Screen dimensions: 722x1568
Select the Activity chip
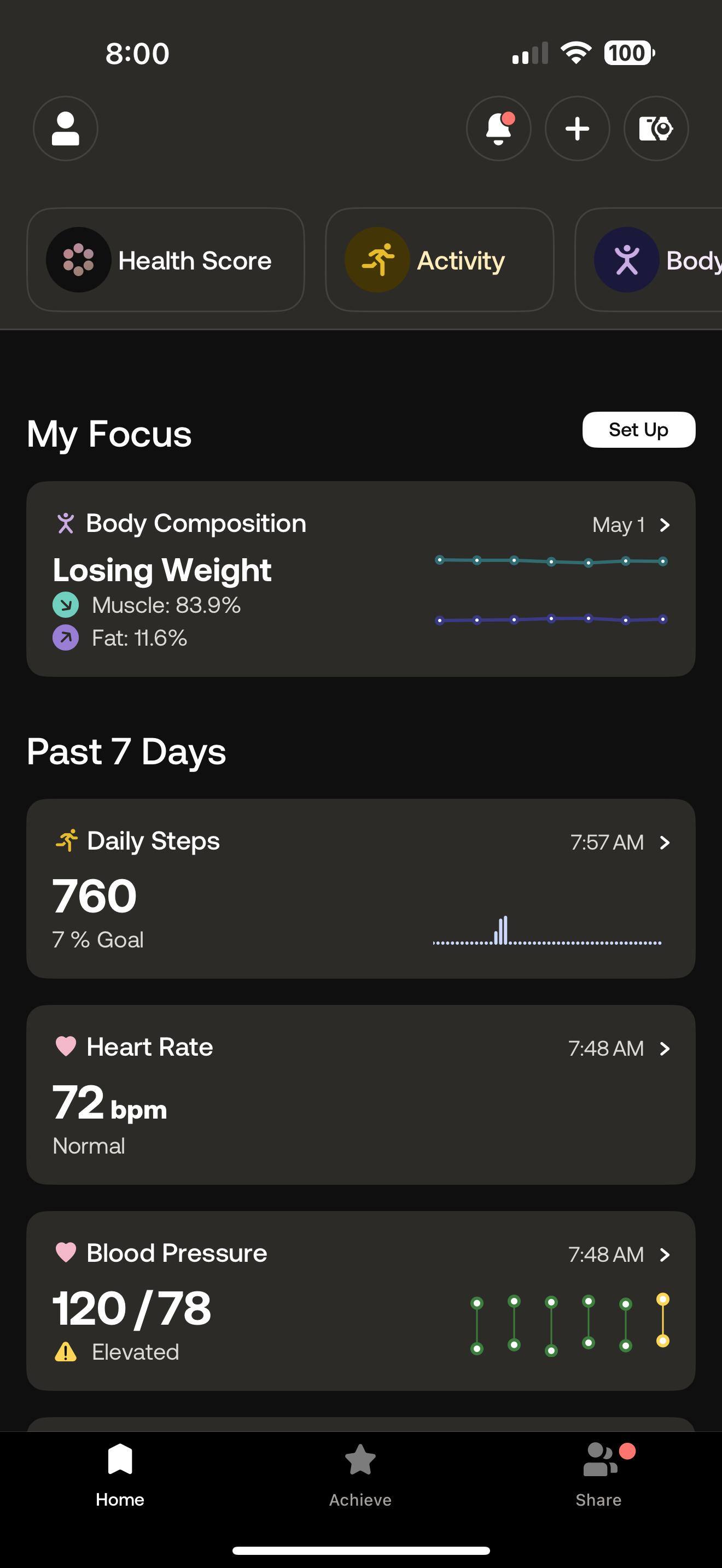click(439, 260)
